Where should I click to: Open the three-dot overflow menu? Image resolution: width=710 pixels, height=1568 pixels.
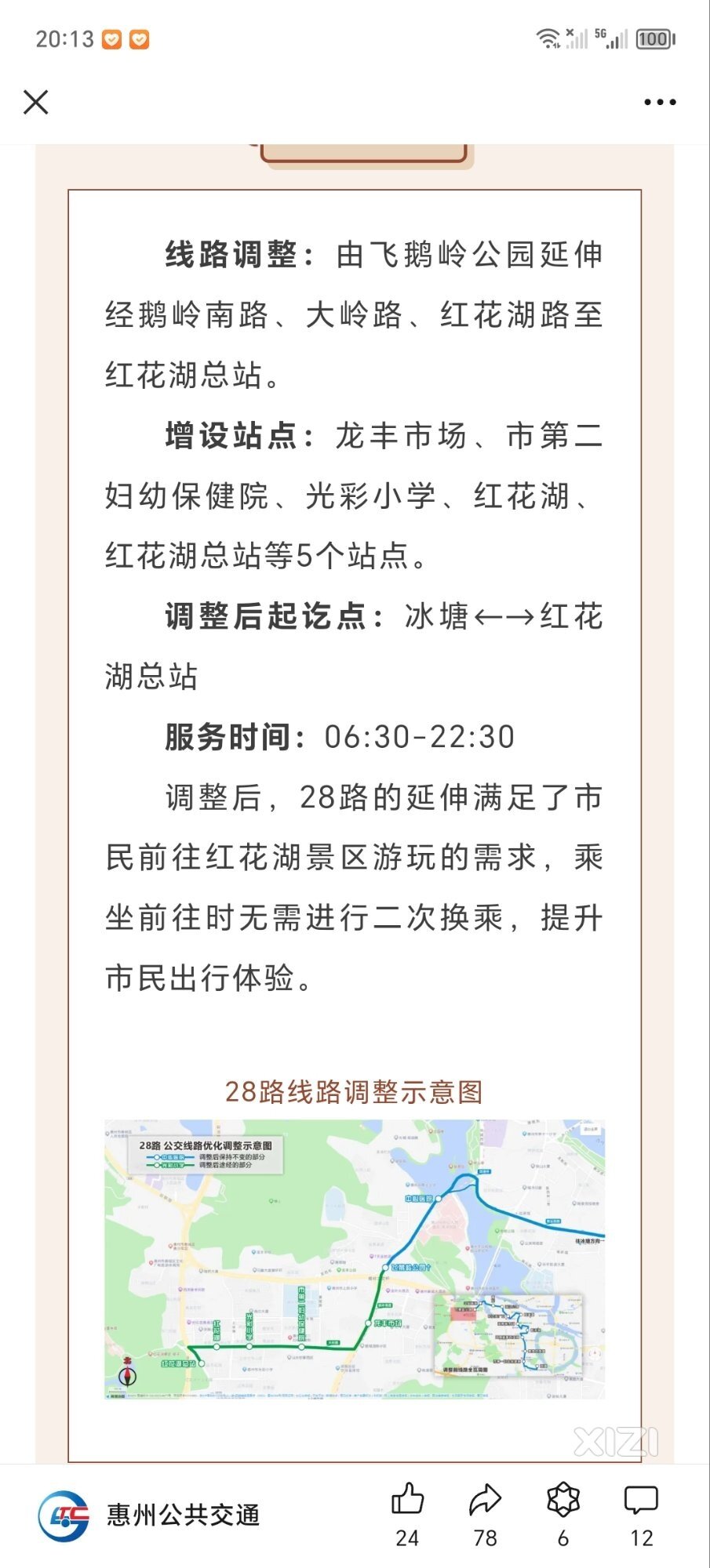pyautogui.click(x=659, y=102)
